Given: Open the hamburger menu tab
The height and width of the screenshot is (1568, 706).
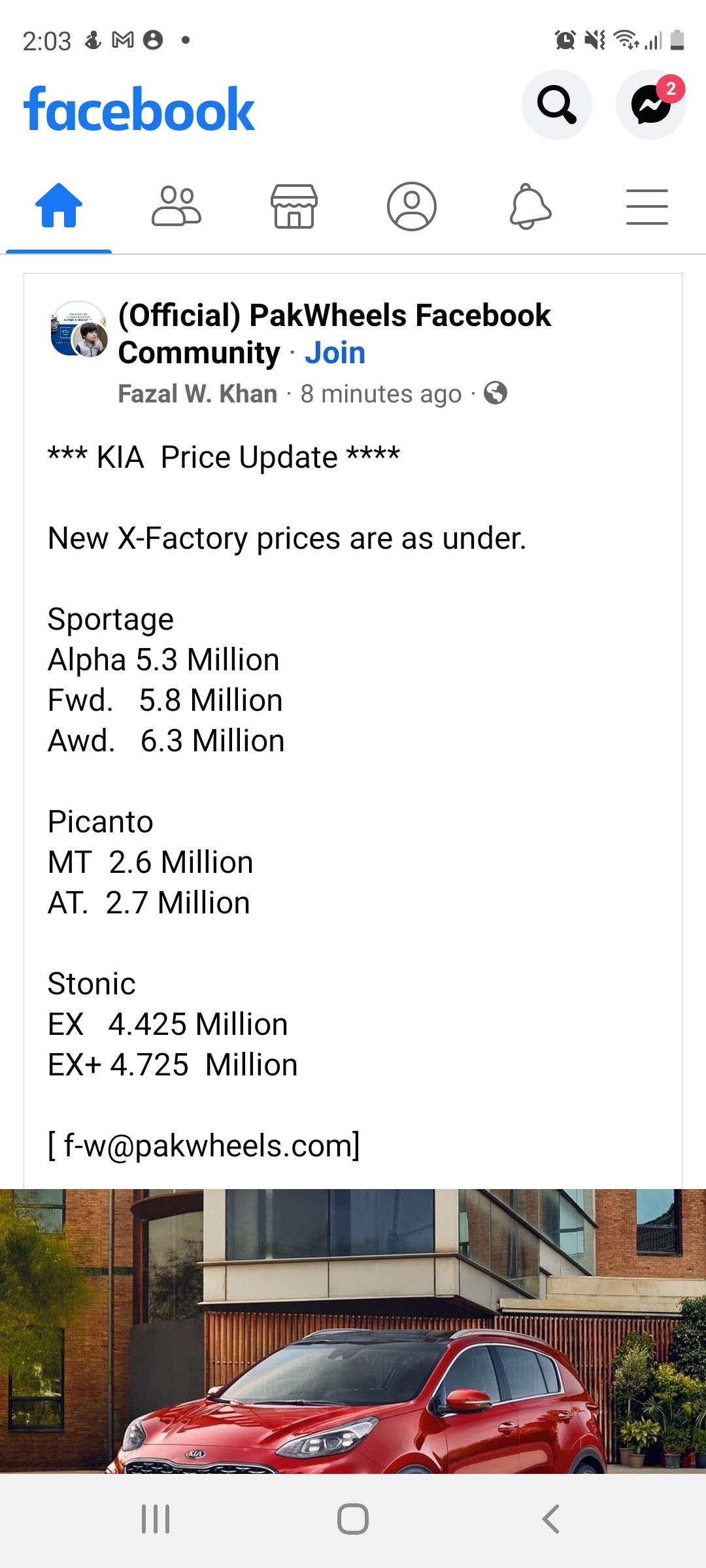Looking at the screenshot, I should coord(647,206).
